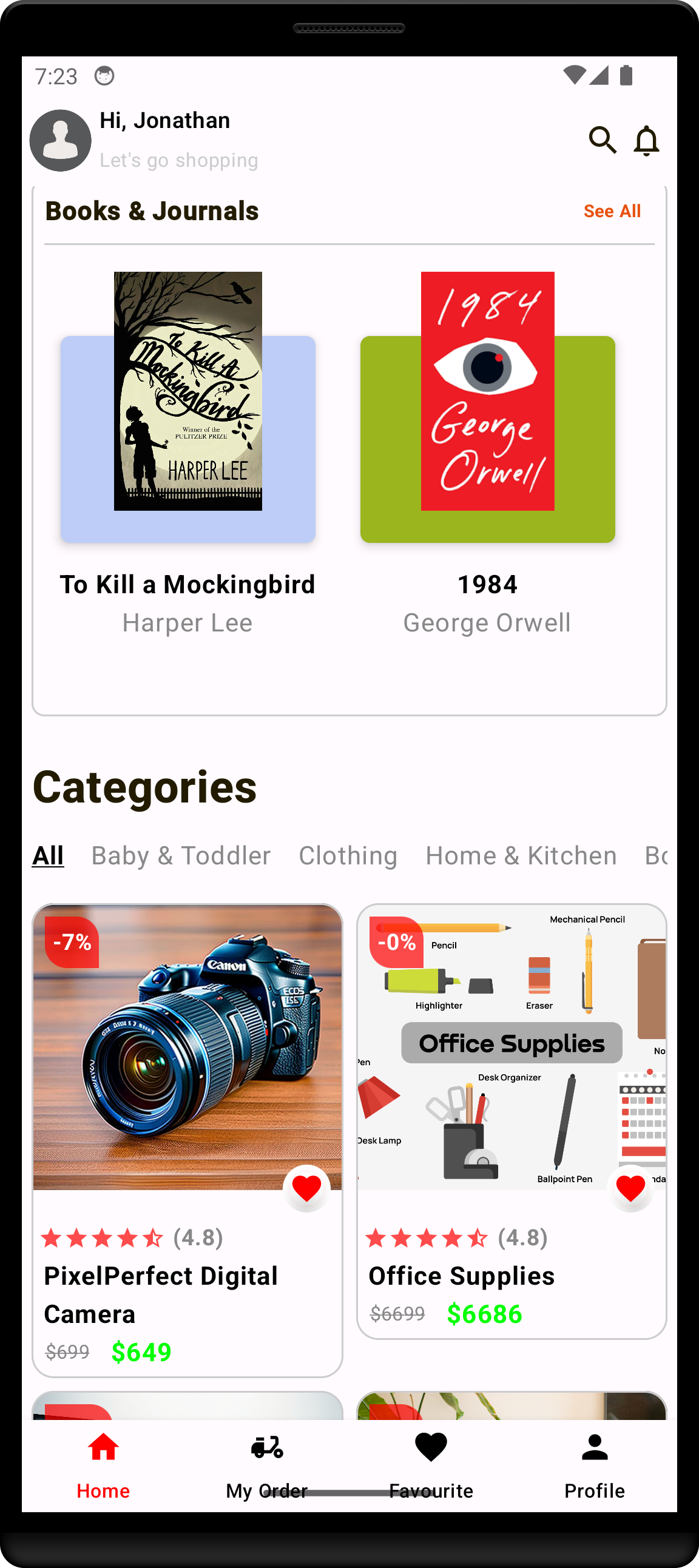Open the search icon
This screenshot has height=1568, width=699.
point(602,140)
